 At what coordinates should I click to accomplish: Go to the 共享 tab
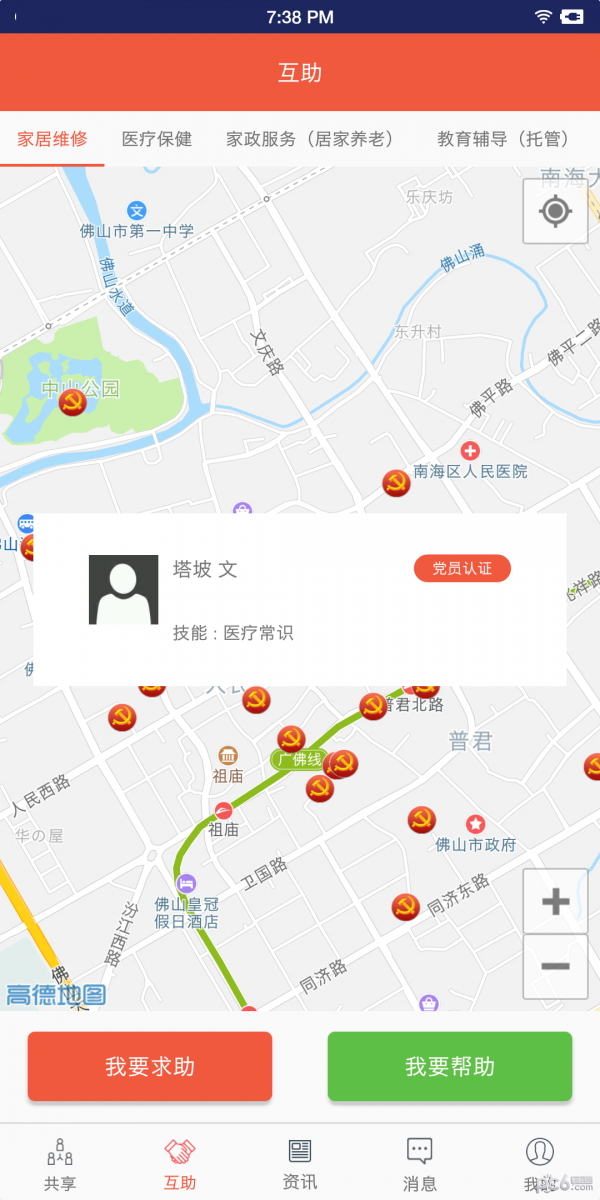tap(60, 1164)
